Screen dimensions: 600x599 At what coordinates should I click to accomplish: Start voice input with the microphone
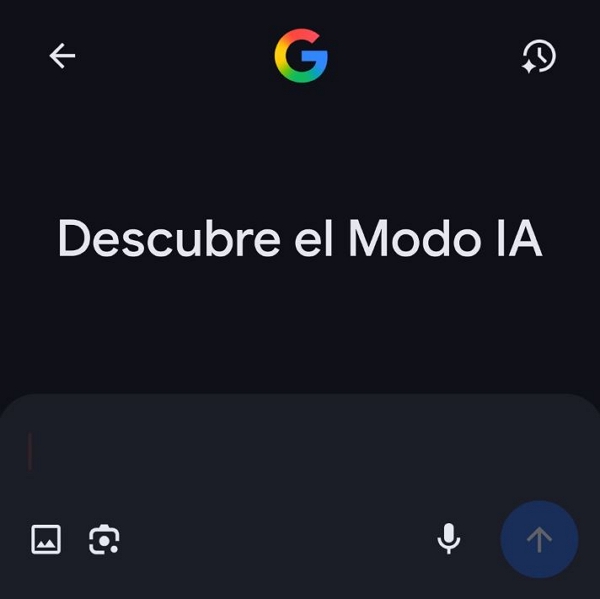pyautogui.click(x=449, y=539)
